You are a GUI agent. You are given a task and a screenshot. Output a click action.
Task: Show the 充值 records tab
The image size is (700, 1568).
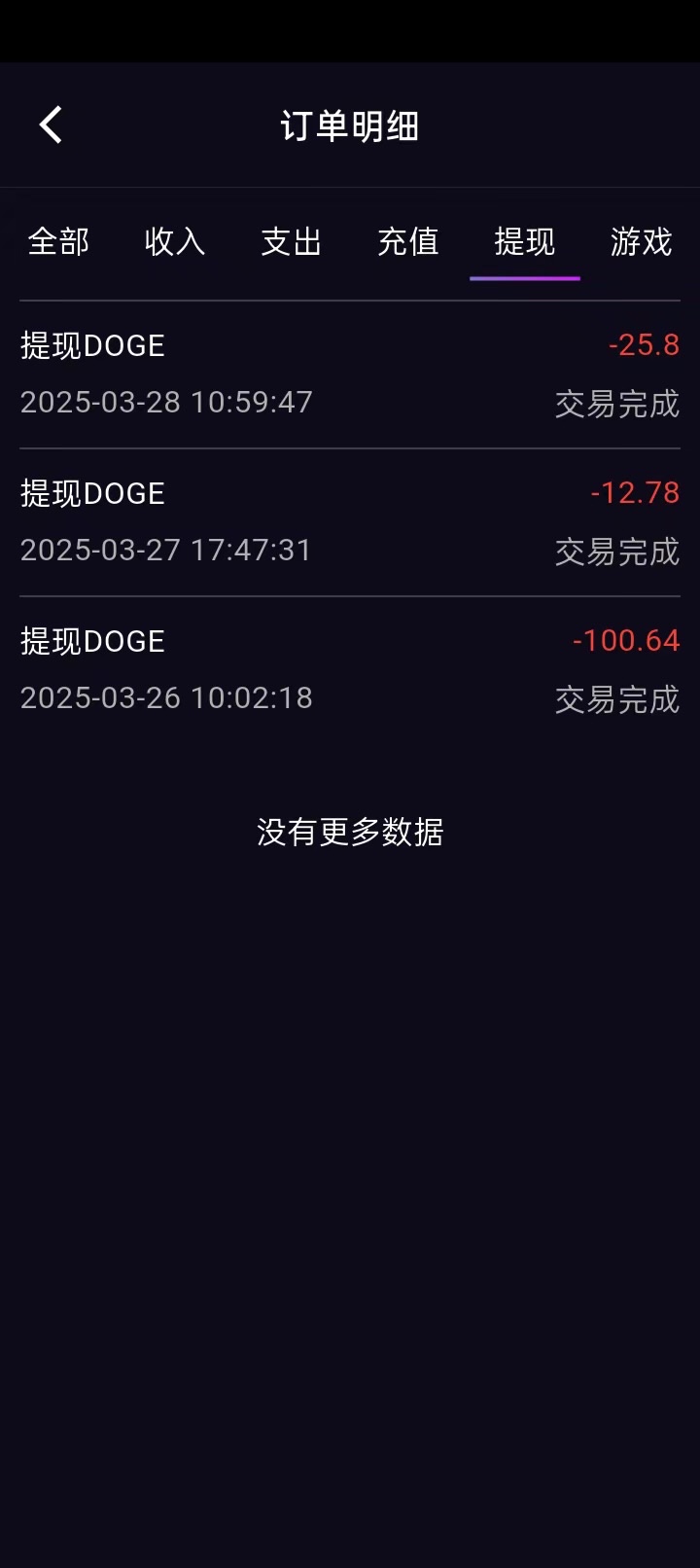click(x=408, y=242)
